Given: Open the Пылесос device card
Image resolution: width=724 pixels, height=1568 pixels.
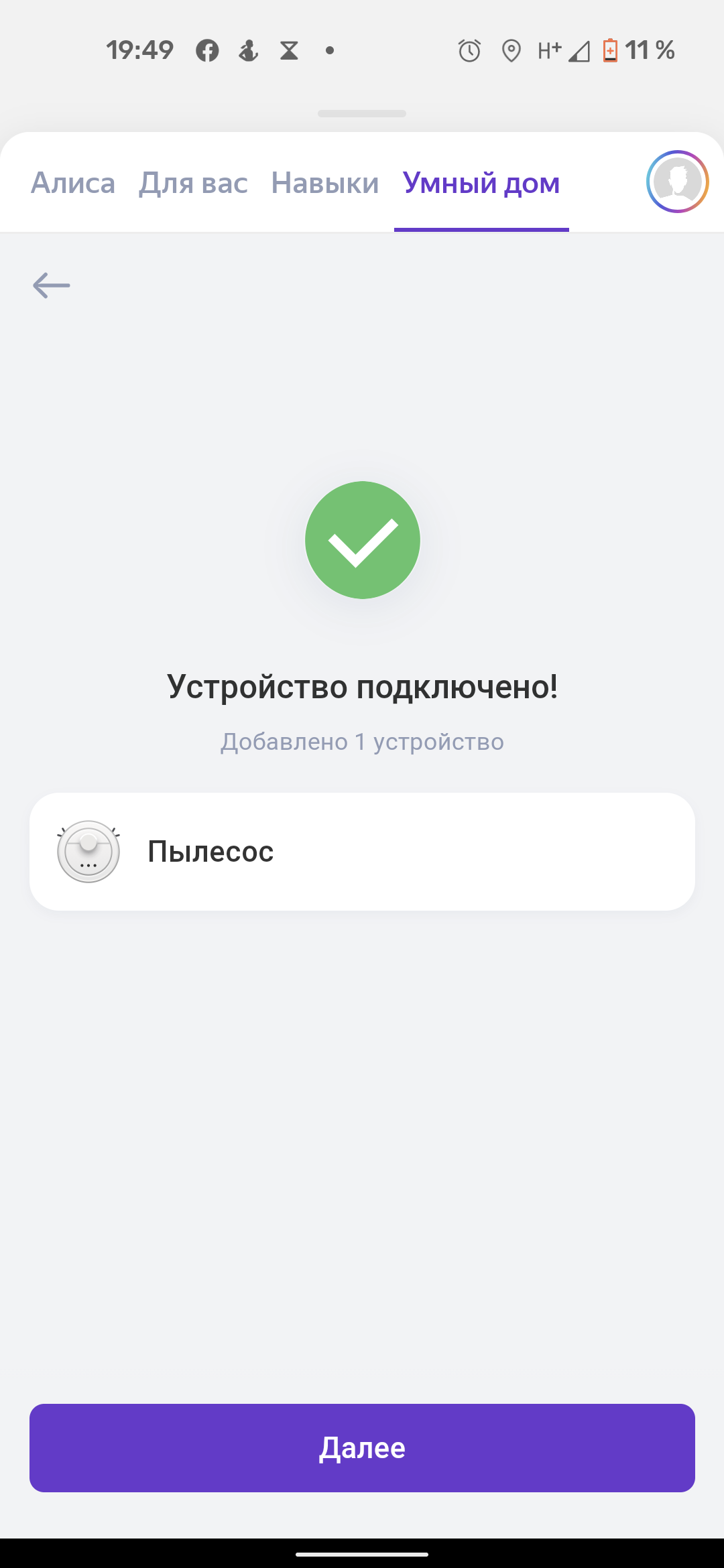Looking at the screenshot, I should (362, 852).
